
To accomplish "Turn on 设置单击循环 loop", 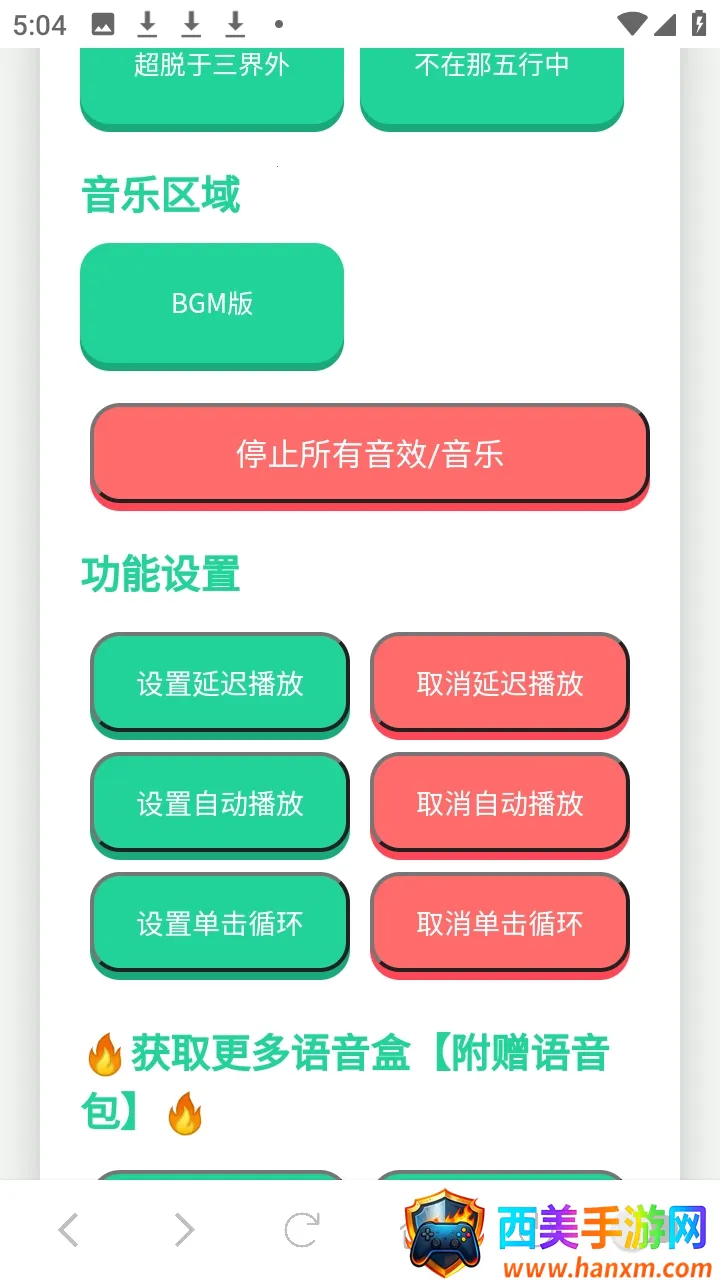I will (220, 923).
